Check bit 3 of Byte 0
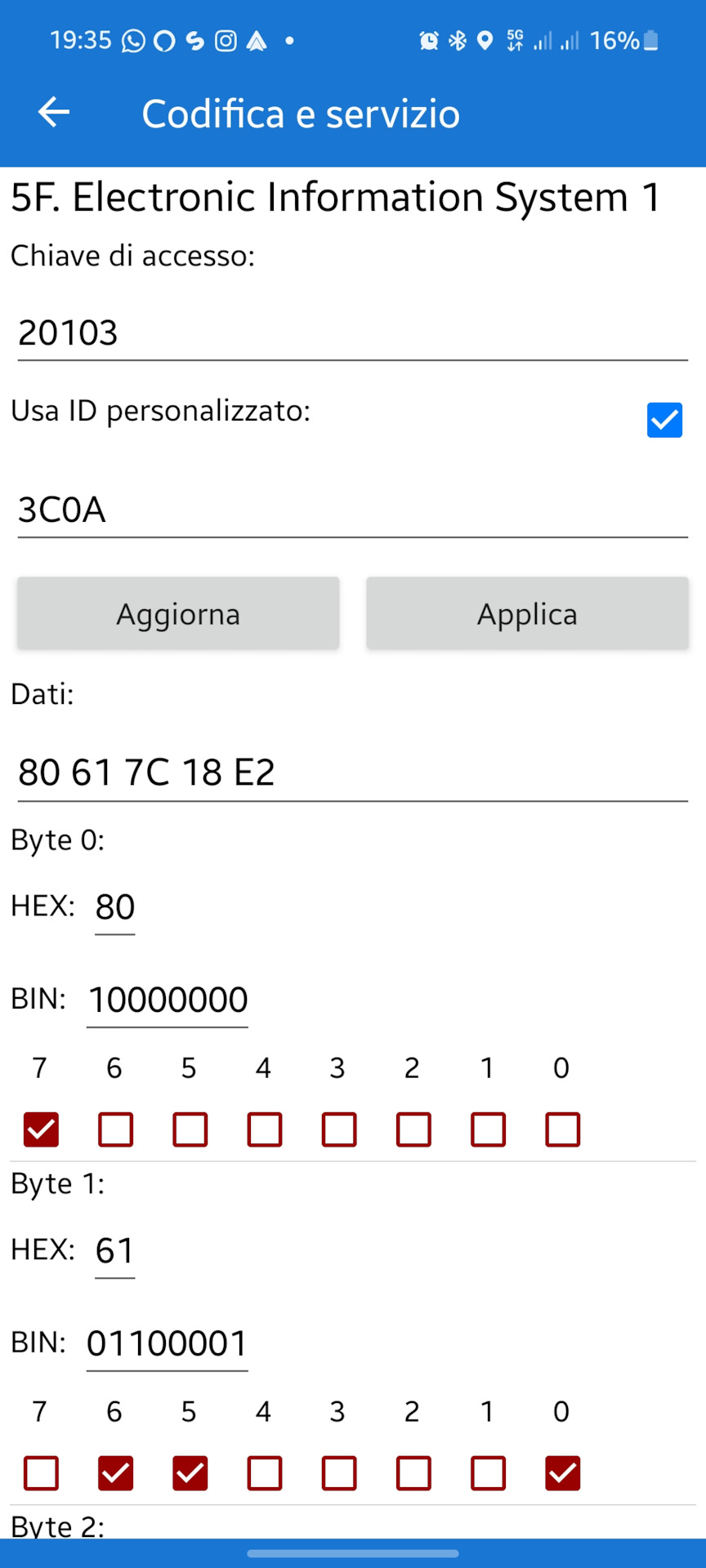Viewport: 706px width, 1568px height. pyautogui.click(x=339, y=1129)
